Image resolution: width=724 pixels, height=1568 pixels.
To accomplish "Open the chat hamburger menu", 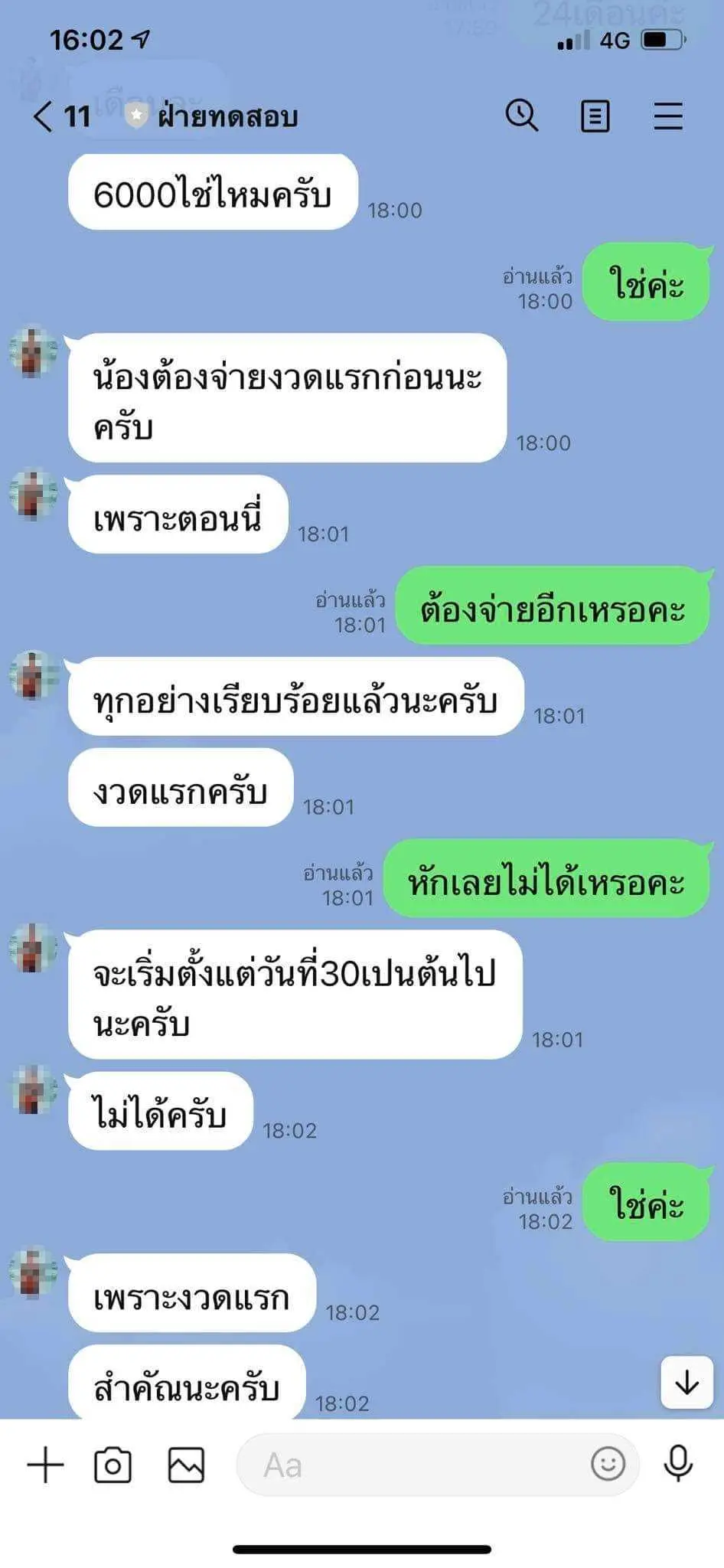I will 667,117.
